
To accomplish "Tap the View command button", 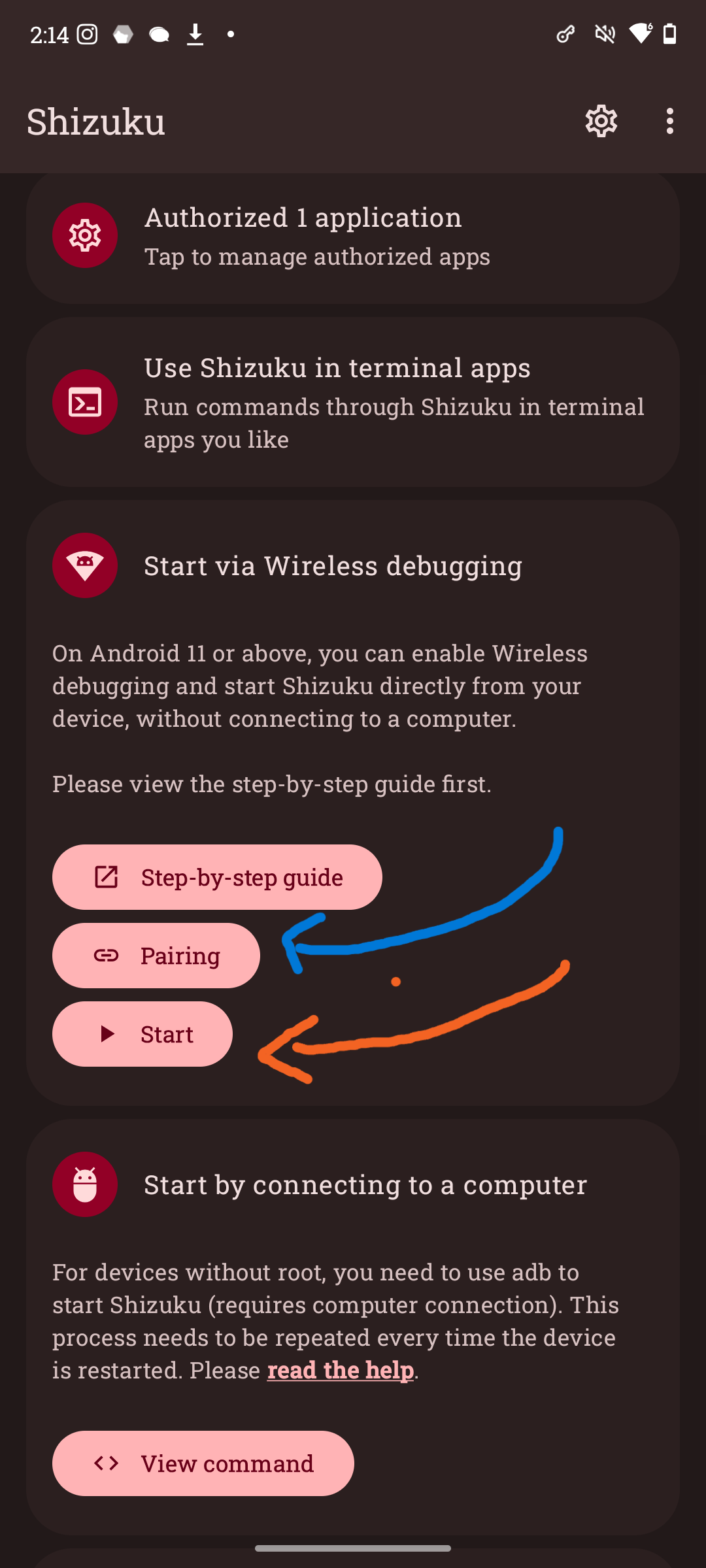I will 203,1463.
